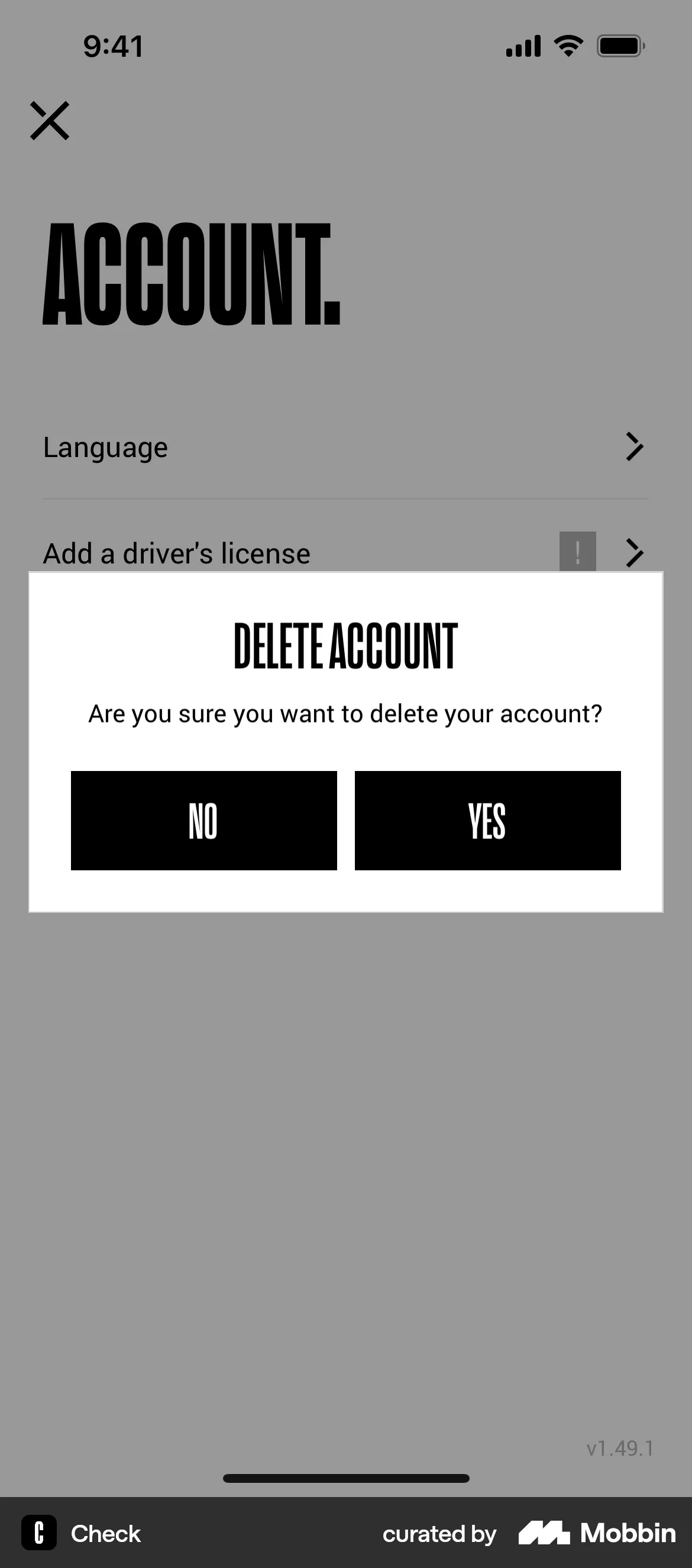The height and width of the screenshot is (1568, 692).
Task: Expand the Add a driver's license chevron
Action: point(635,553)
